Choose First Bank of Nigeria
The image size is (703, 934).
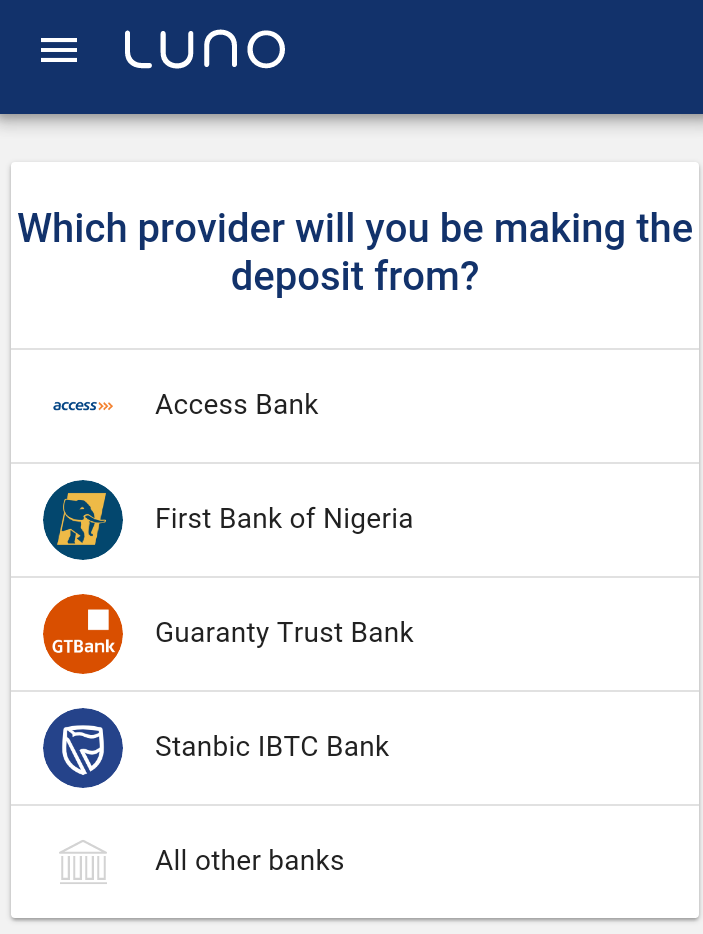pyautogui.click(x=354, y=519)
